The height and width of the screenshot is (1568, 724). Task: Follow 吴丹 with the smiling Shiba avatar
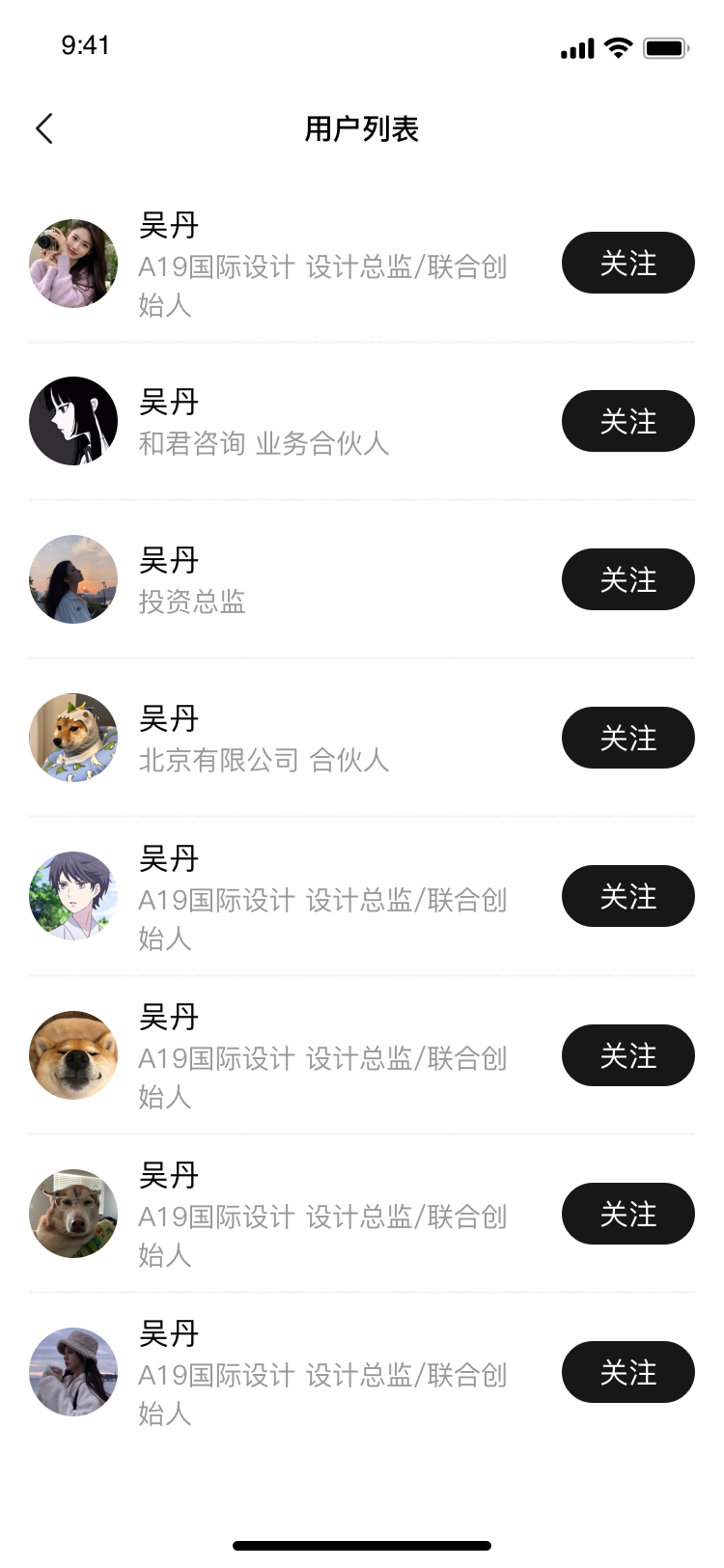pyautogui.click(x=627, y=1055)
